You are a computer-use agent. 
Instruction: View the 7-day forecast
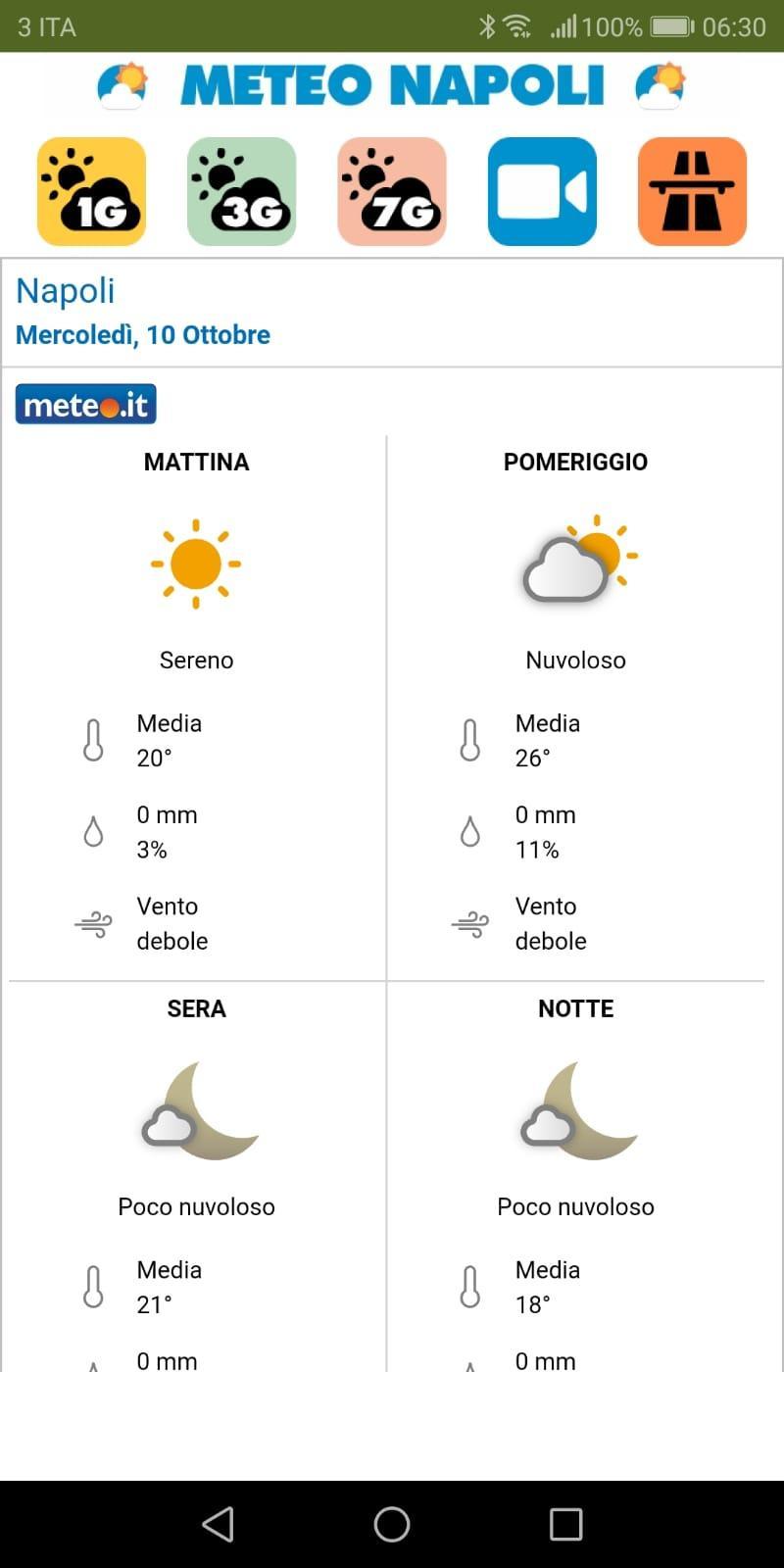[392, 191]
